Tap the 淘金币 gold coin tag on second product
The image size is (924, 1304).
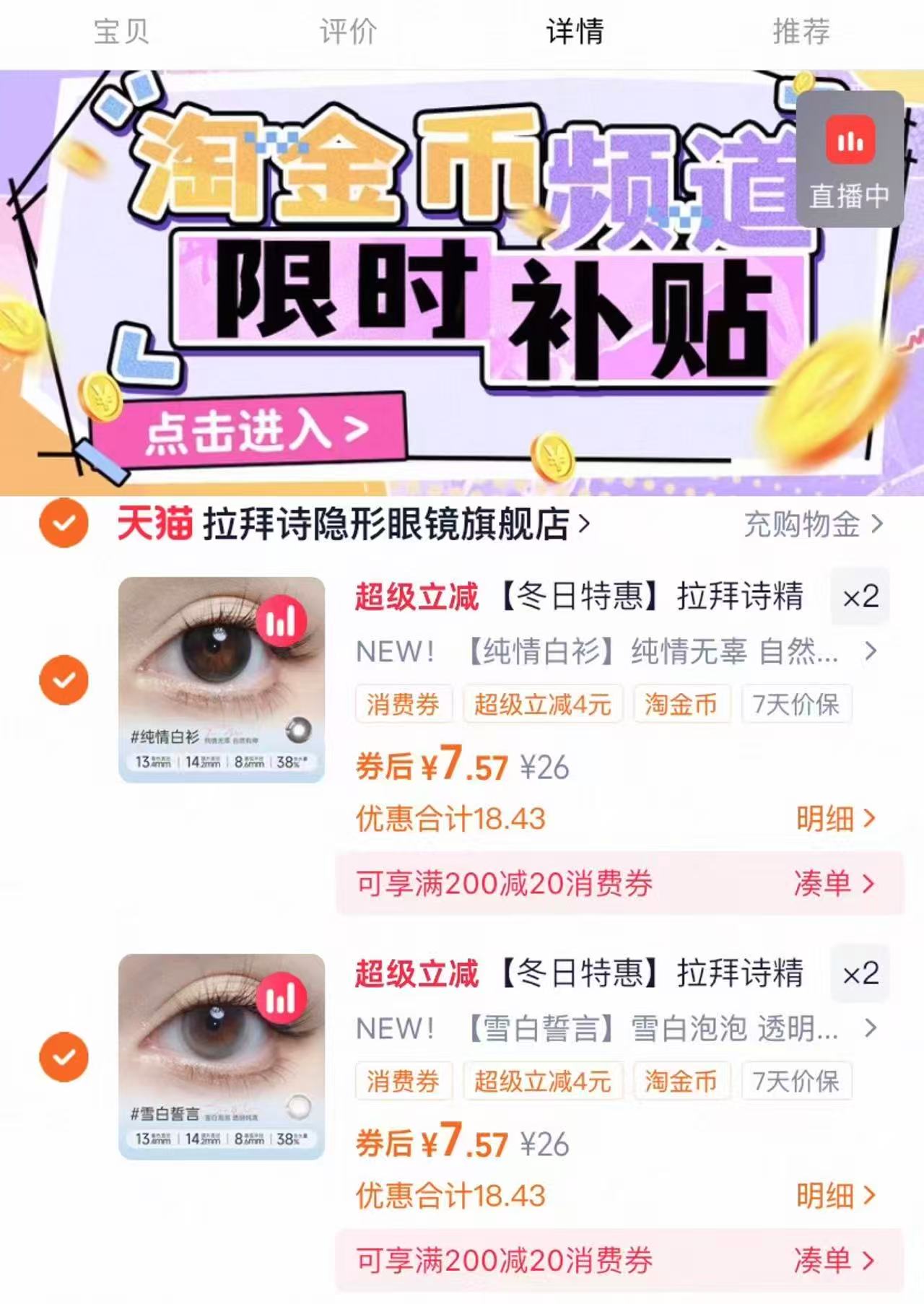click(681, 1080)
